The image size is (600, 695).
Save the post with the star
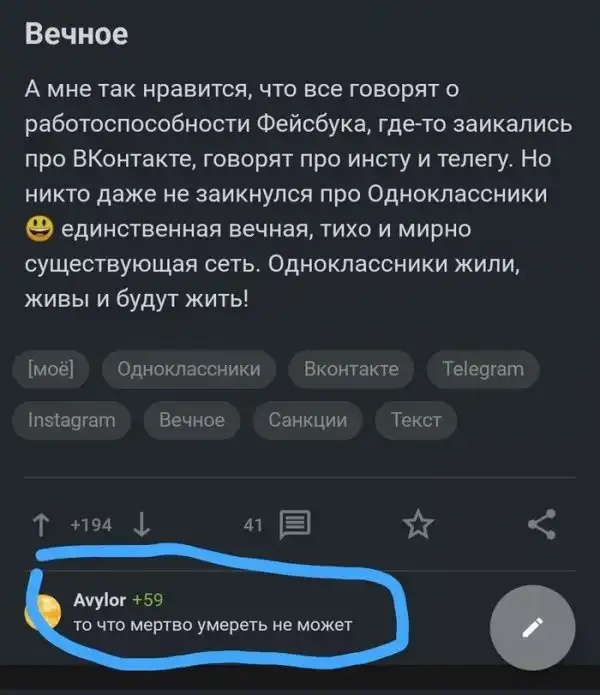tap(418, 524)
